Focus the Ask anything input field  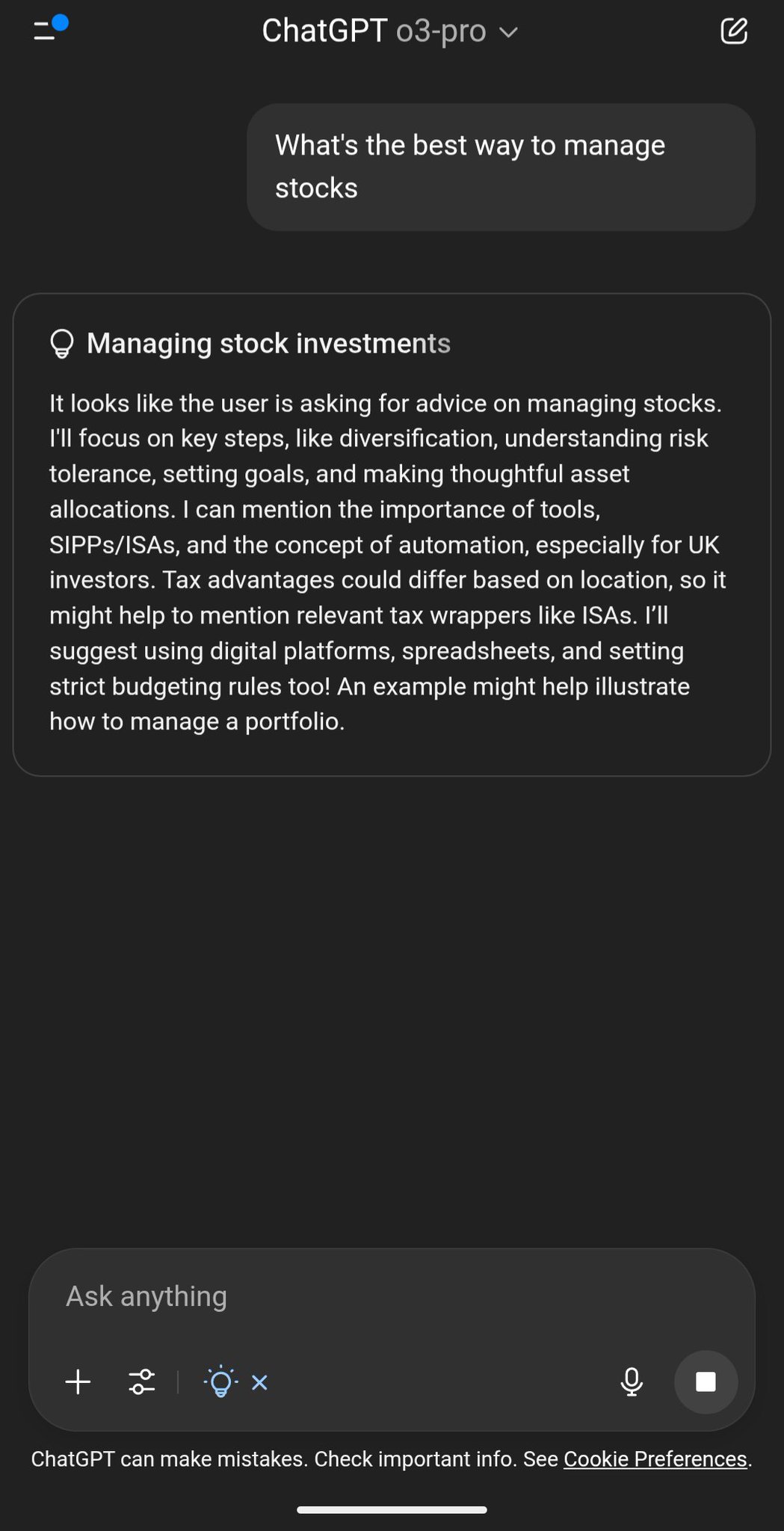[392, 1296]
